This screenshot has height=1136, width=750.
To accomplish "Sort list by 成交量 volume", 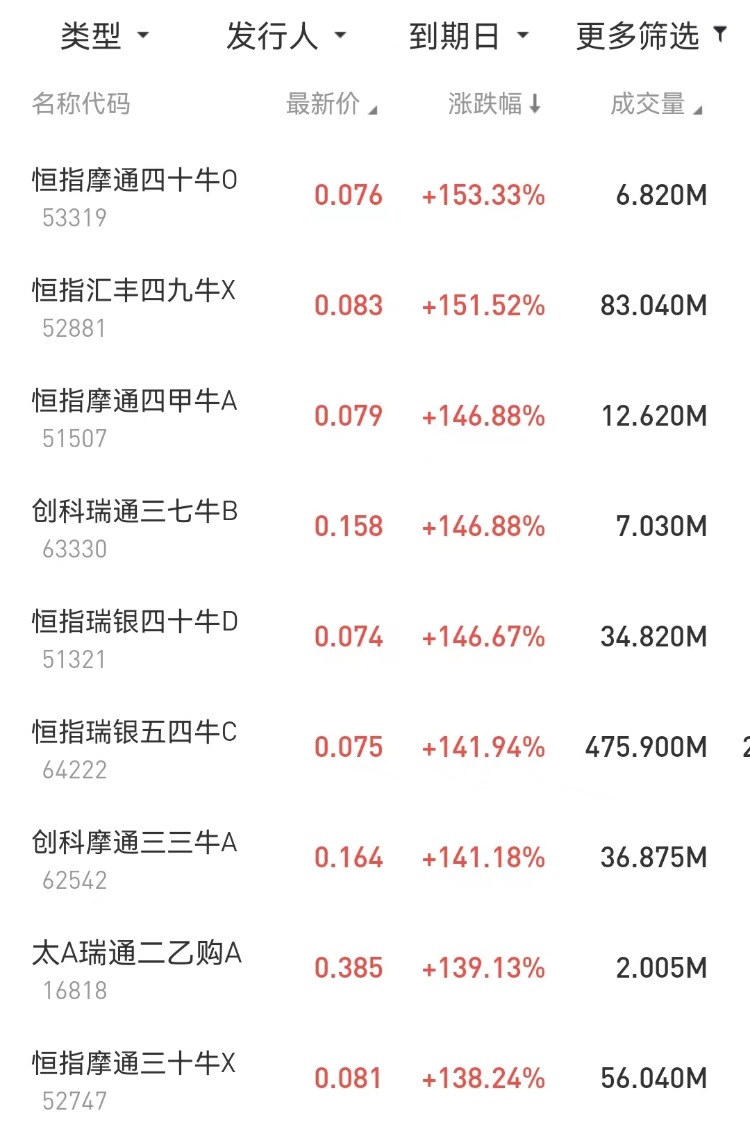I will [656, 104].
